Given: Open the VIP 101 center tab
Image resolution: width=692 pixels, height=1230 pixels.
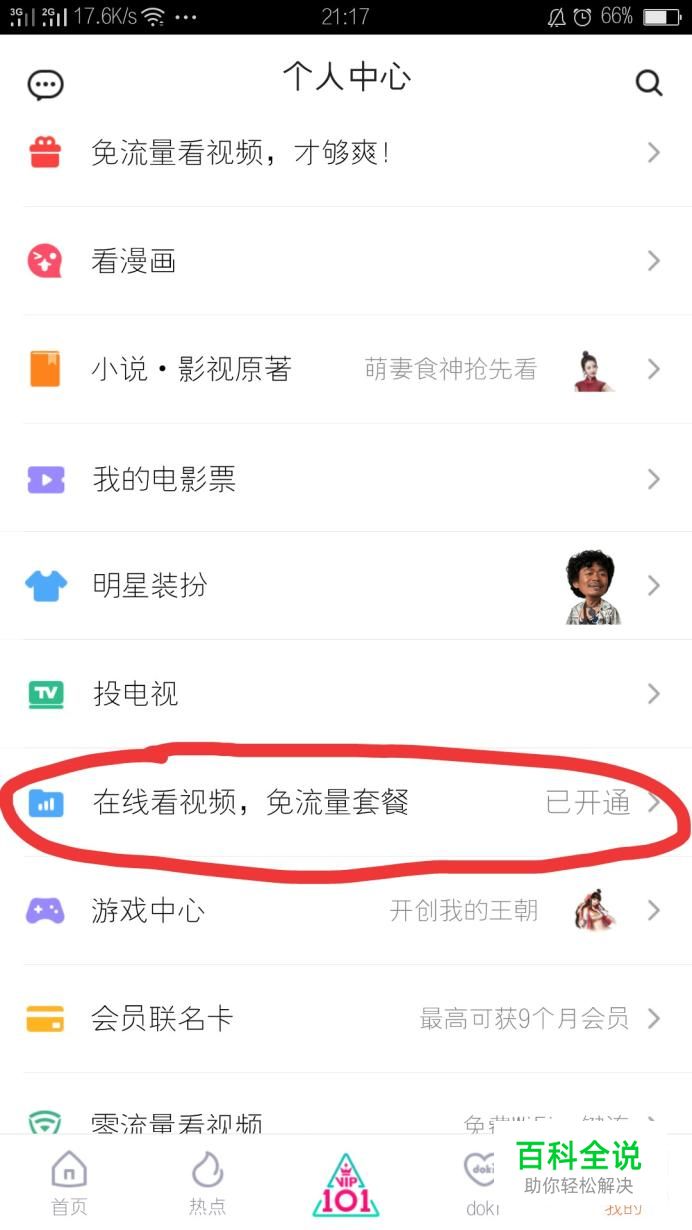Looking at the screenshot, I should click(x=346, y=1184).
